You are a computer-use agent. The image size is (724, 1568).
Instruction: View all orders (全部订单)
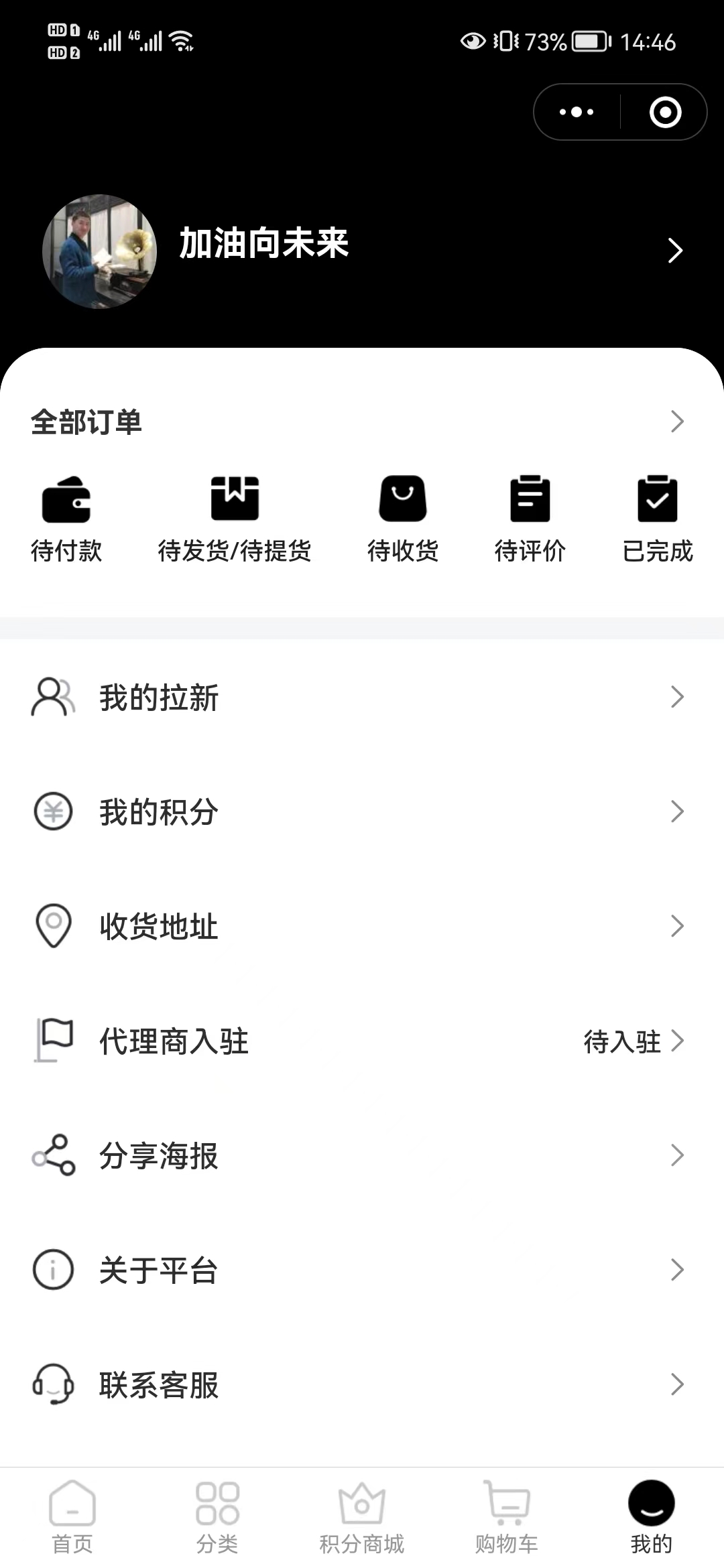coord(362,421)
